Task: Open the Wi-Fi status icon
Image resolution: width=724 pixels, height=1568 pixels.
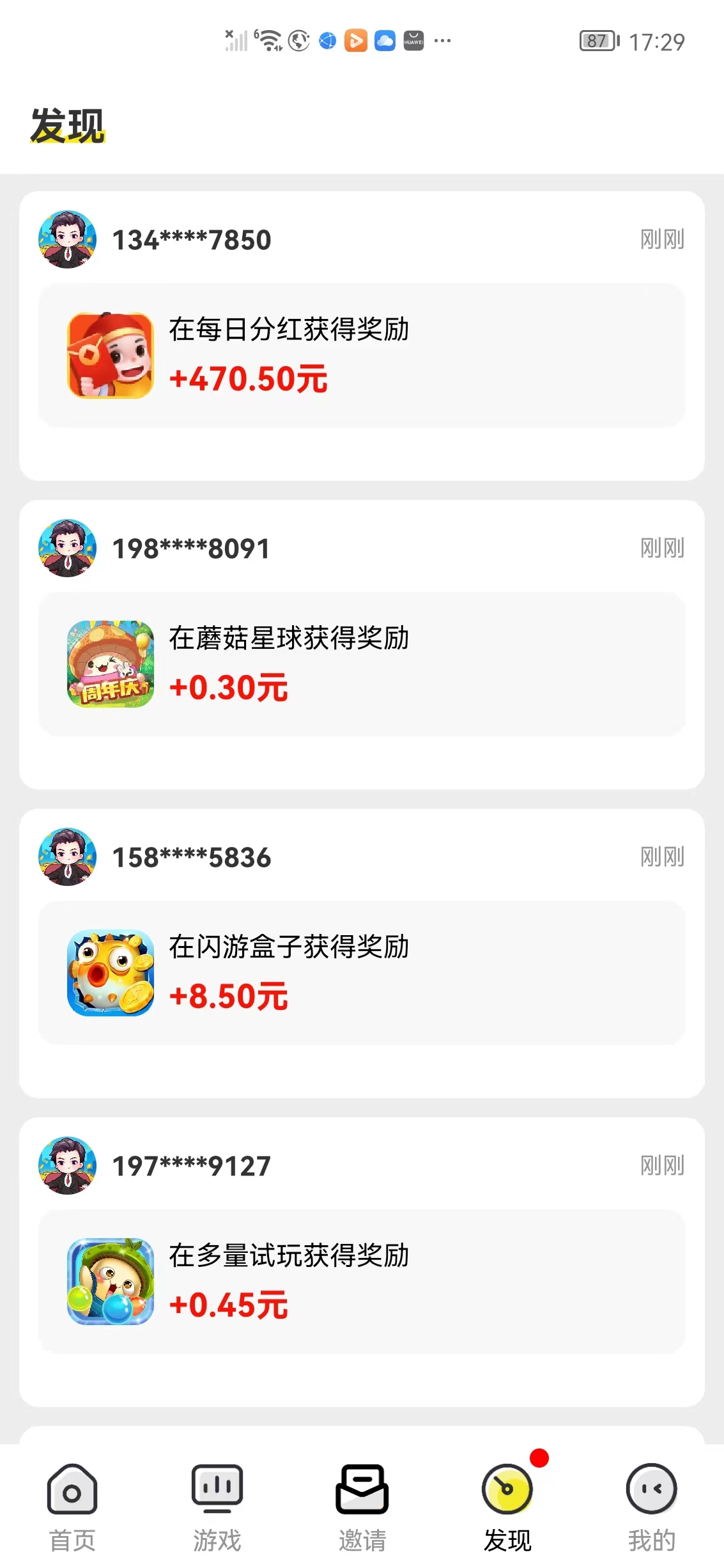Action: (269, 38)
